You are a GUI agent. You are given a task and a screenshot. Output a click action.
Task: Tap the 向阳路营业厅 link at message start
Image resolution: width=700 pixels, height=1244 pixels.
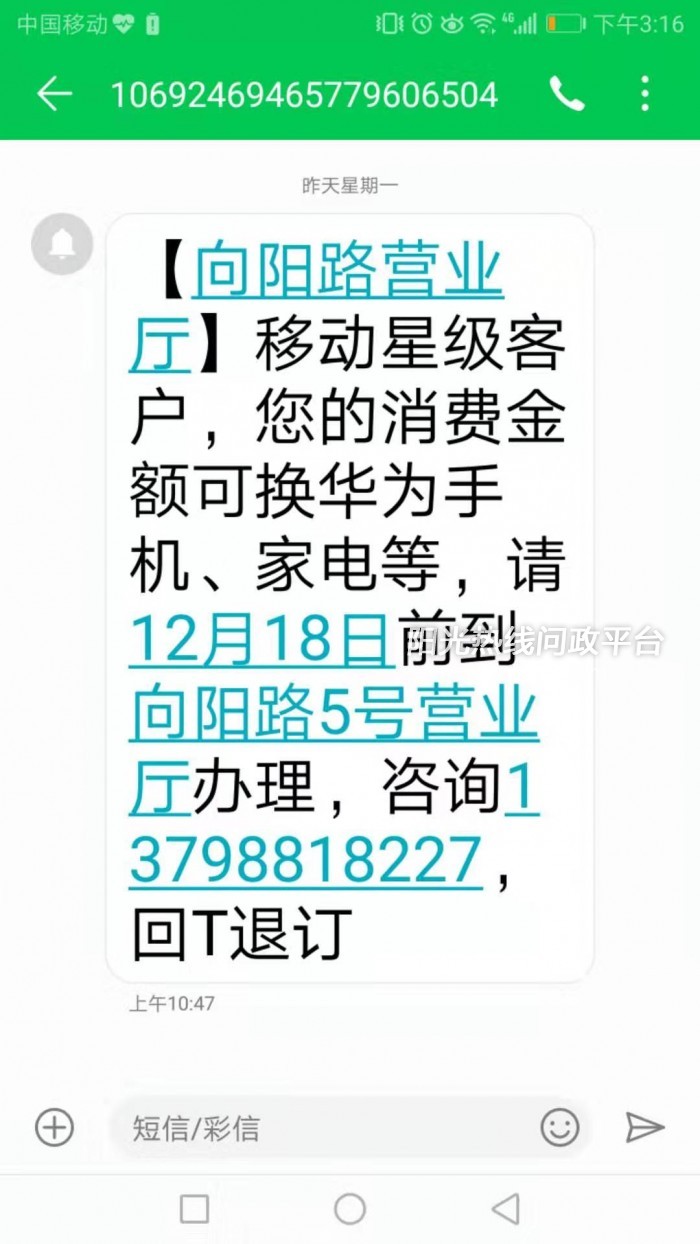click(346, 273)
